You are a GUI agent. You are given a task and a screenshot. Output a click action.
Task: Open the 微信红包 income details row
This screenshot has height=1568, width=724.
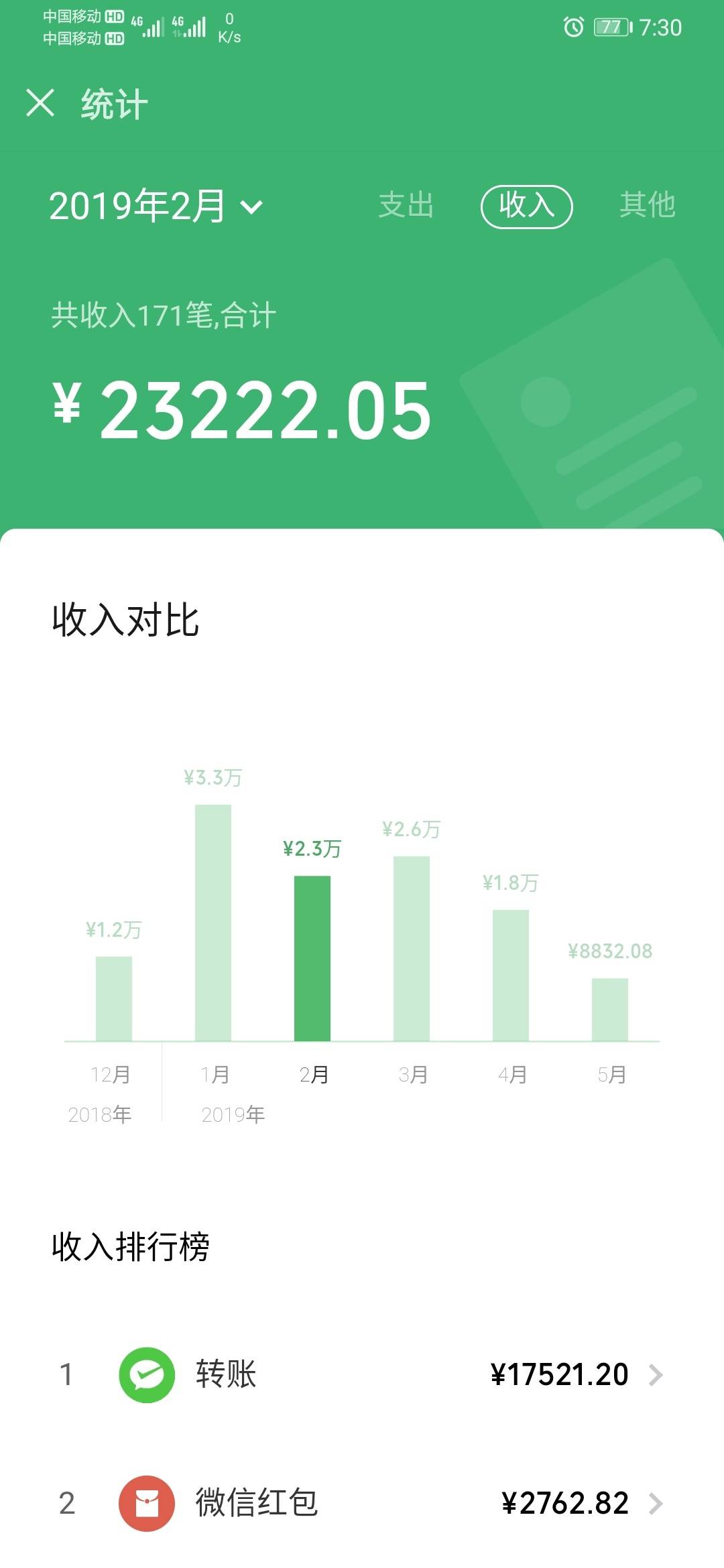click(362, 1503)
